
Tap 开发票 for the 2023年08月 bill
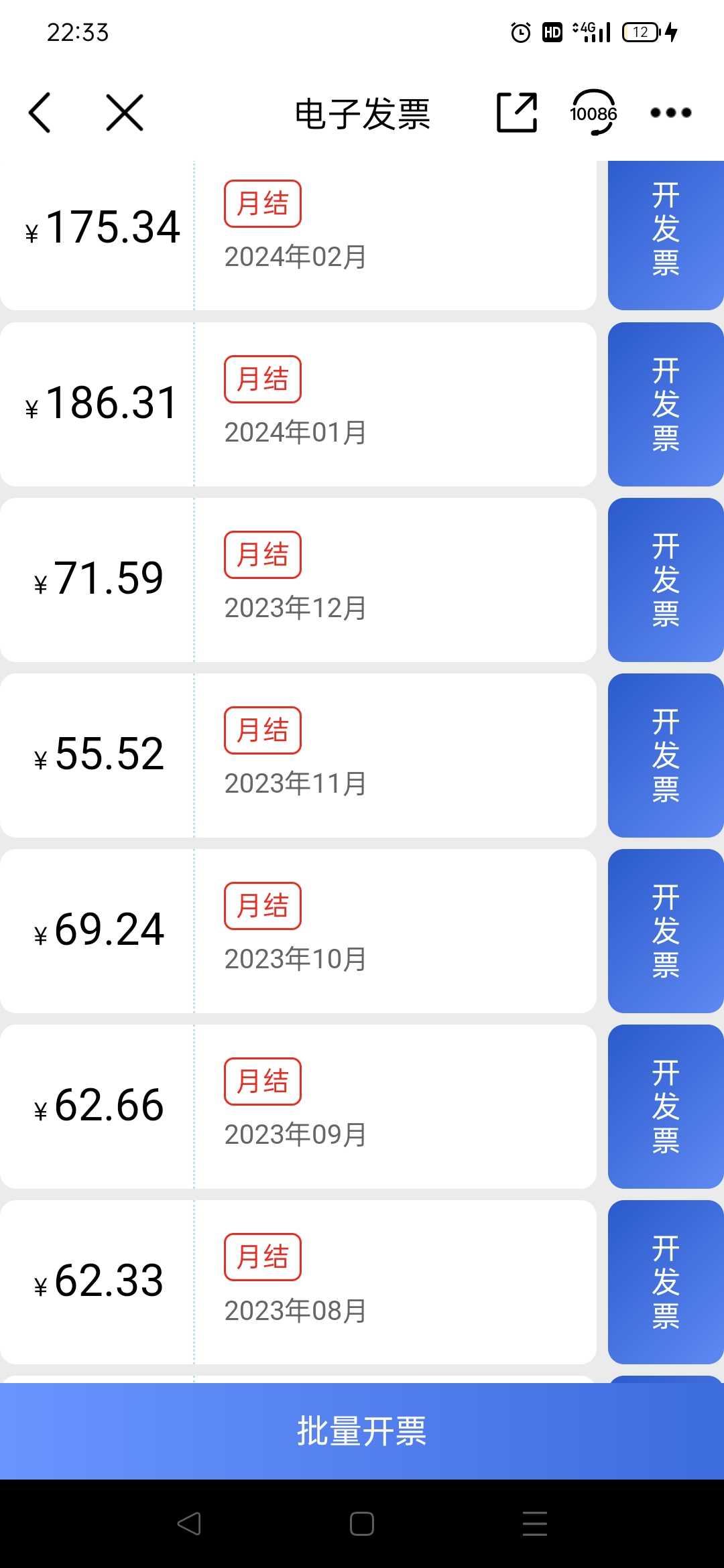coord(666,1282)
